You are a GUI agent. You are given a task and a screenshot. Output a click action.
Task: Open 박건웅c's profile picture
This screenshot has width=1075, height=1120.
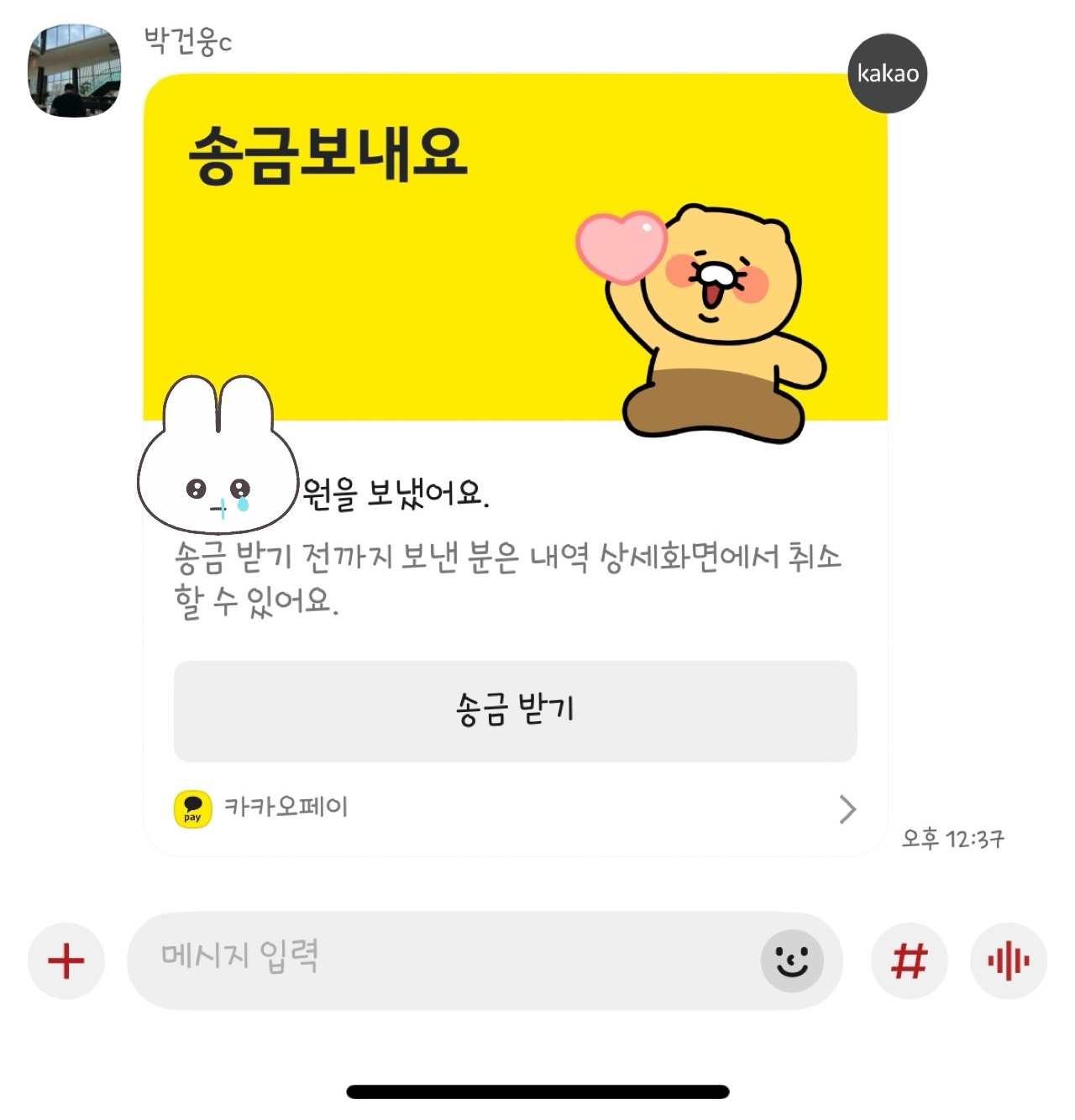74,71
